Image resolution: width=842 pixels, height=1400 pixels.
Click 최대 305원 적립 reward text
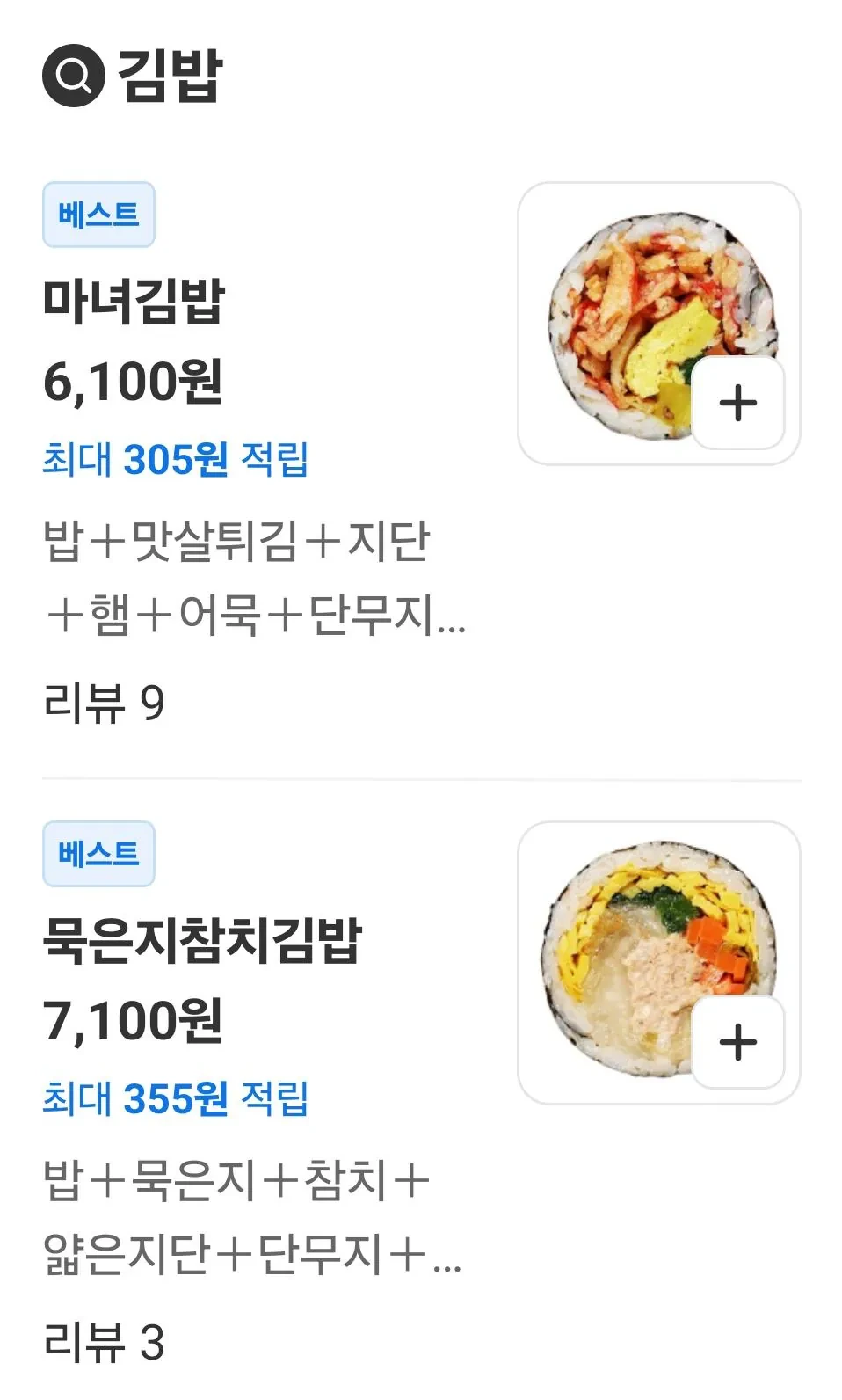[x=176, y=457]
